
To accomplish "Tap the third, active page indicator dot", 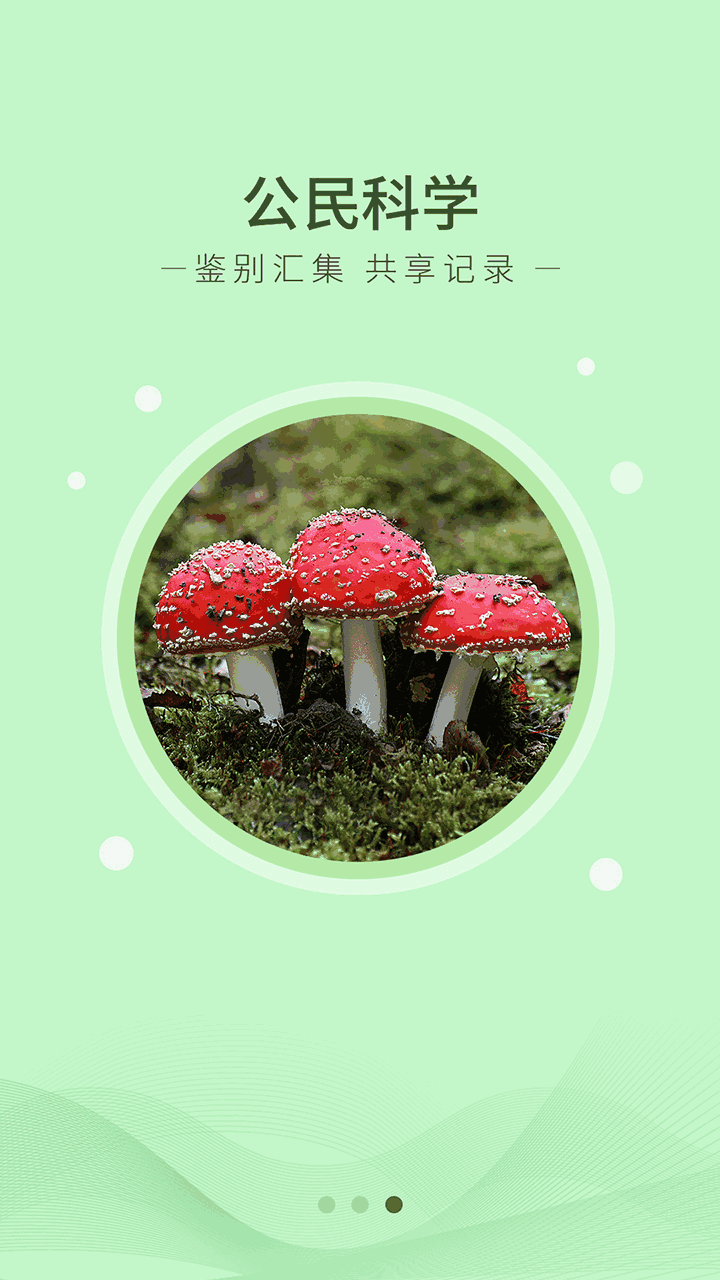I will pos(394,1204).
